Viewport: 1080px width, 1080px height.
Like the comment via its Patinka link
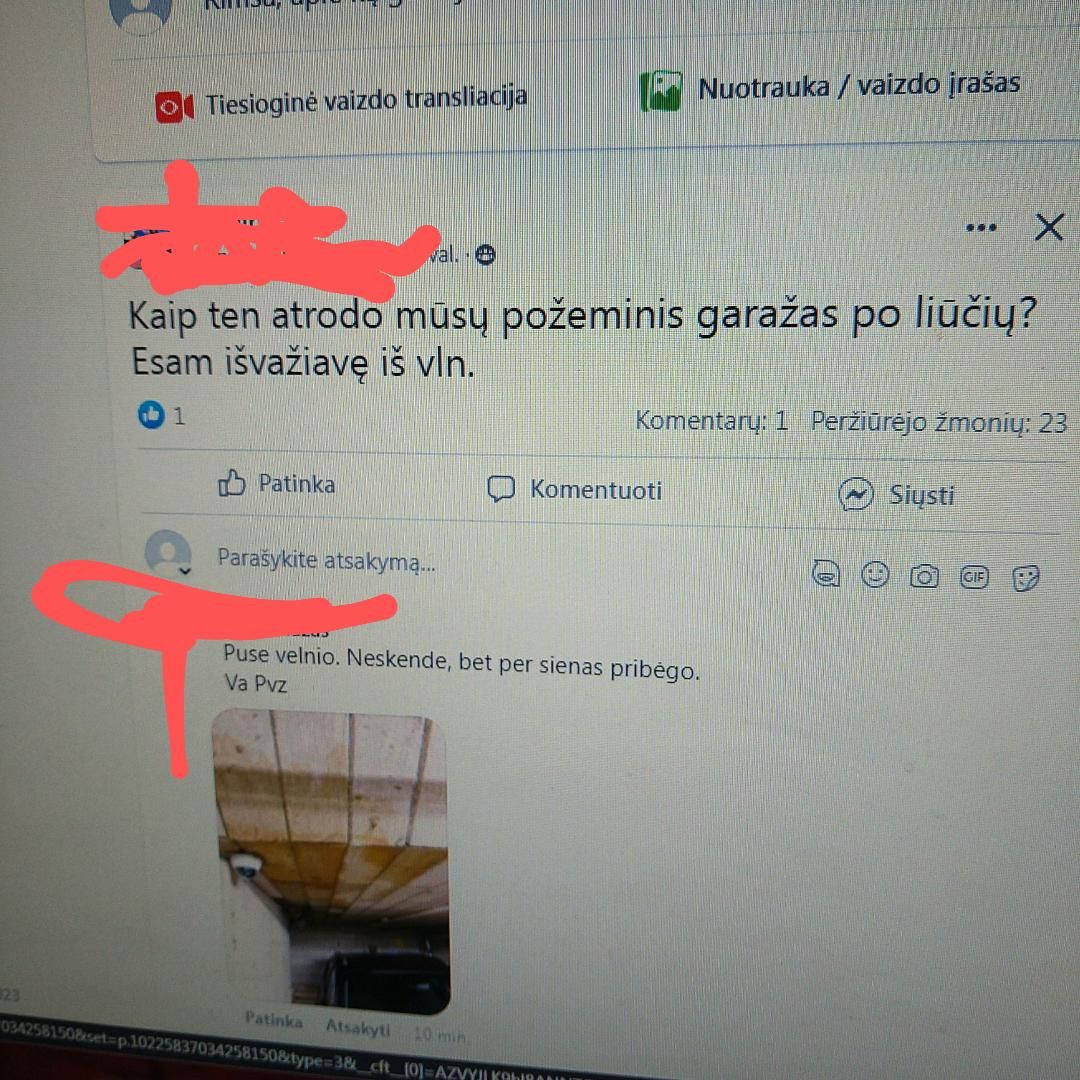click(x=274, y=1021)
